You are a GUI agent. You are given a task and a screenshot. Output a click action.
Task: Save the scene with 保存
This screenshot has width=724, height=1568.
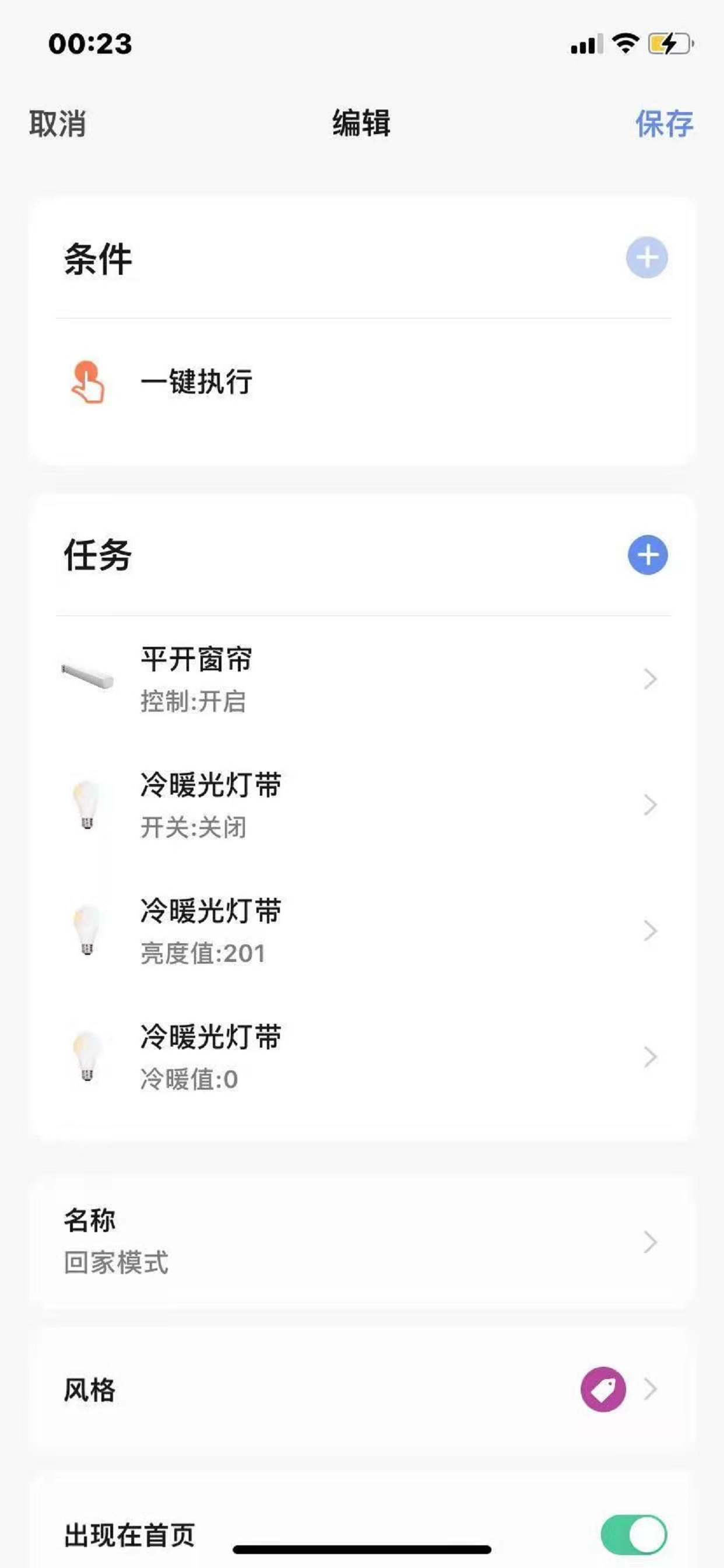click(x=665, y=124)
